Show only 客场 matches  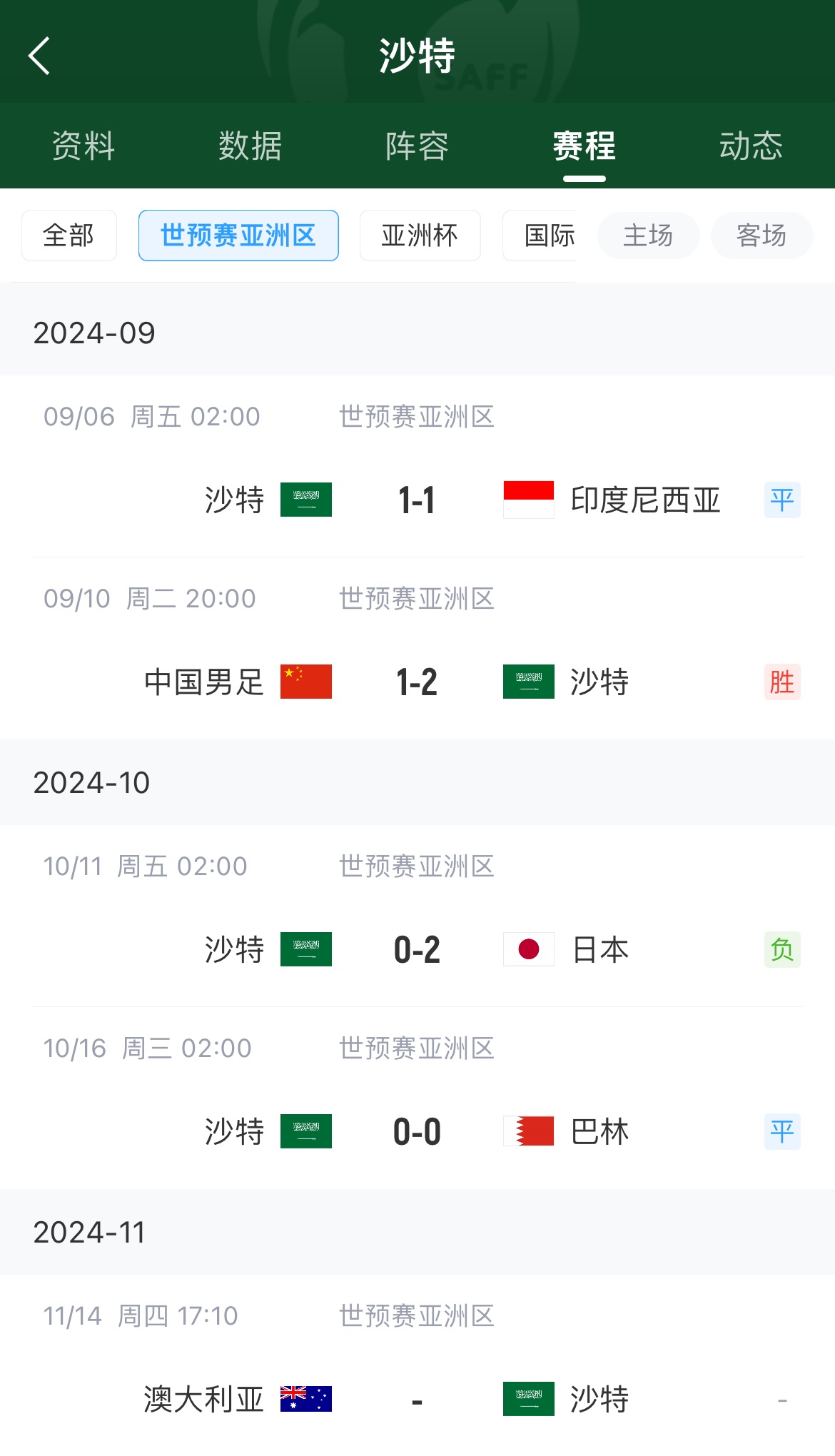(x=761, y=236)
